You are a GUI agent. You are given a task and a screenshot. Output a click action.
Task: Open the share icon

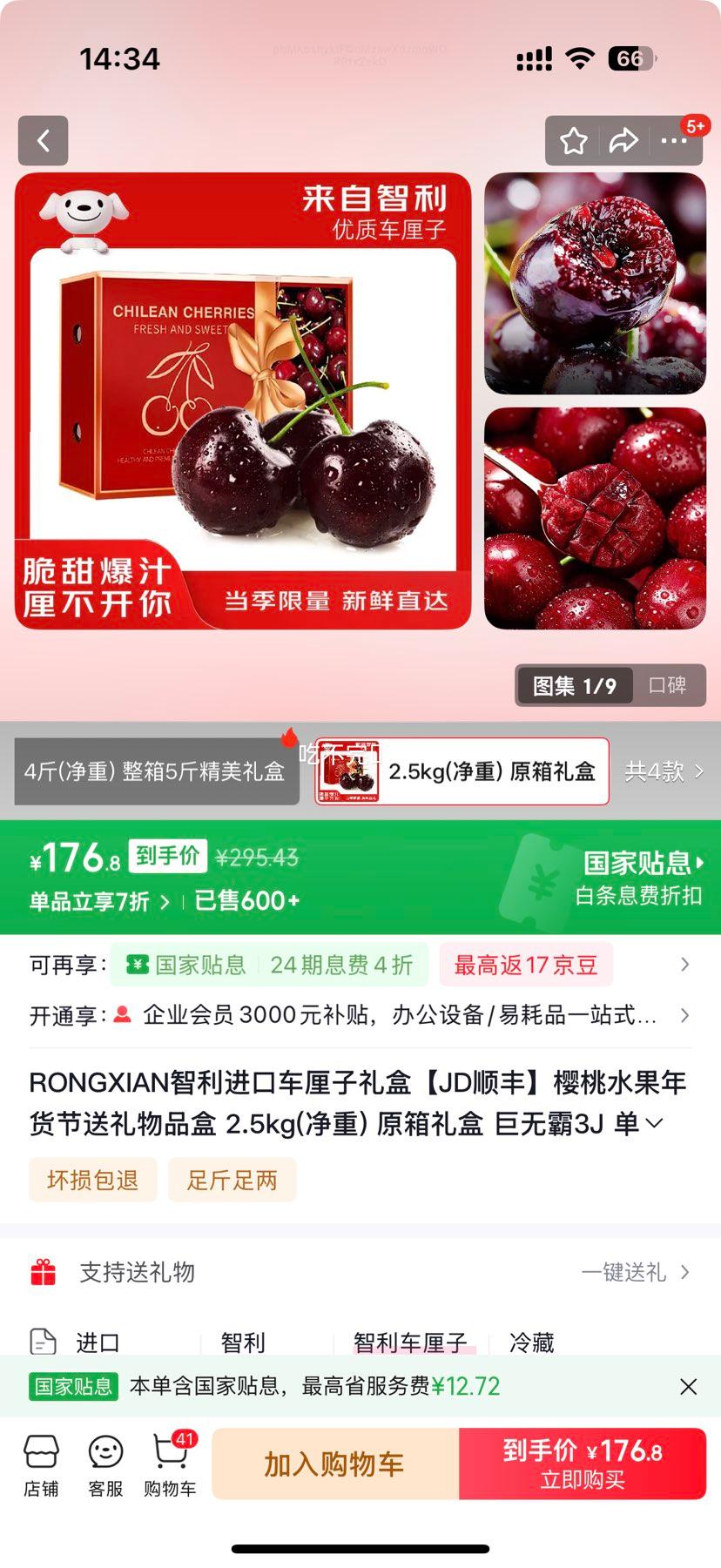click(x=623, y=140)
